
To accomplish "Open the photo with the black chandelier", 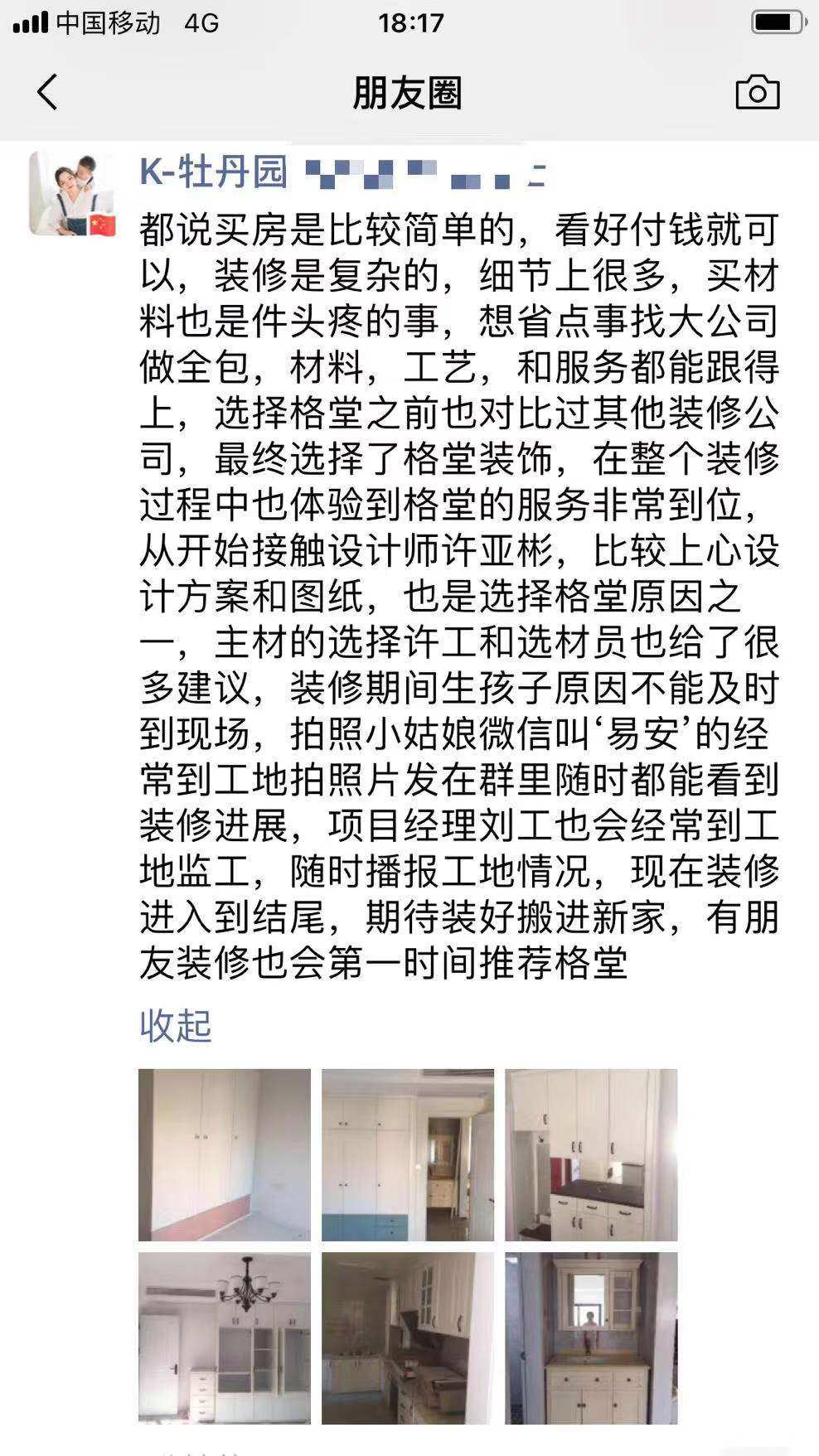I will click(x=224, y=1337).
